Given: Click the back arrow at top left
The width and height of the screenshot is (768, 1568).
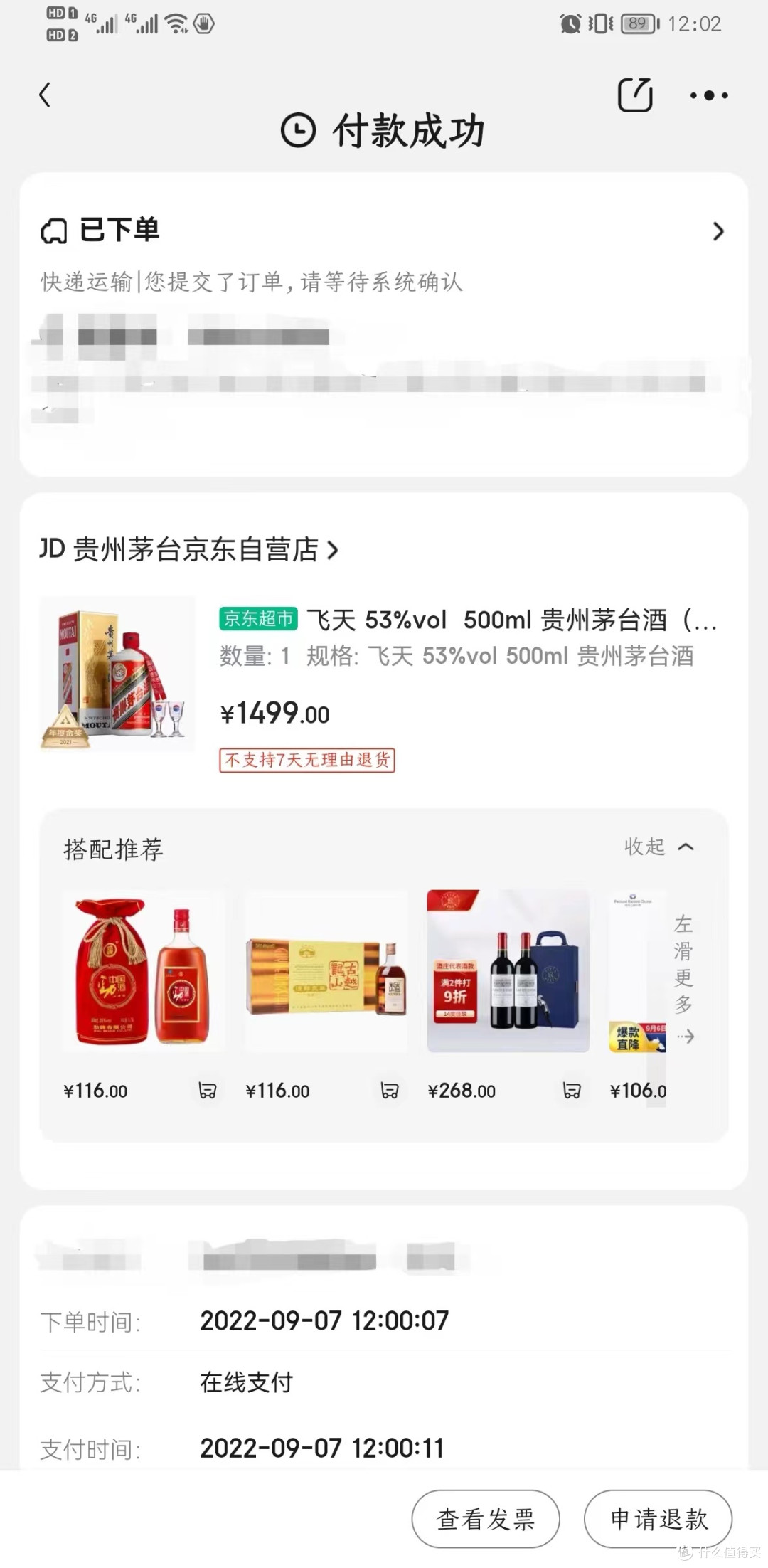Looking at the screenshot, I should 46,94.
